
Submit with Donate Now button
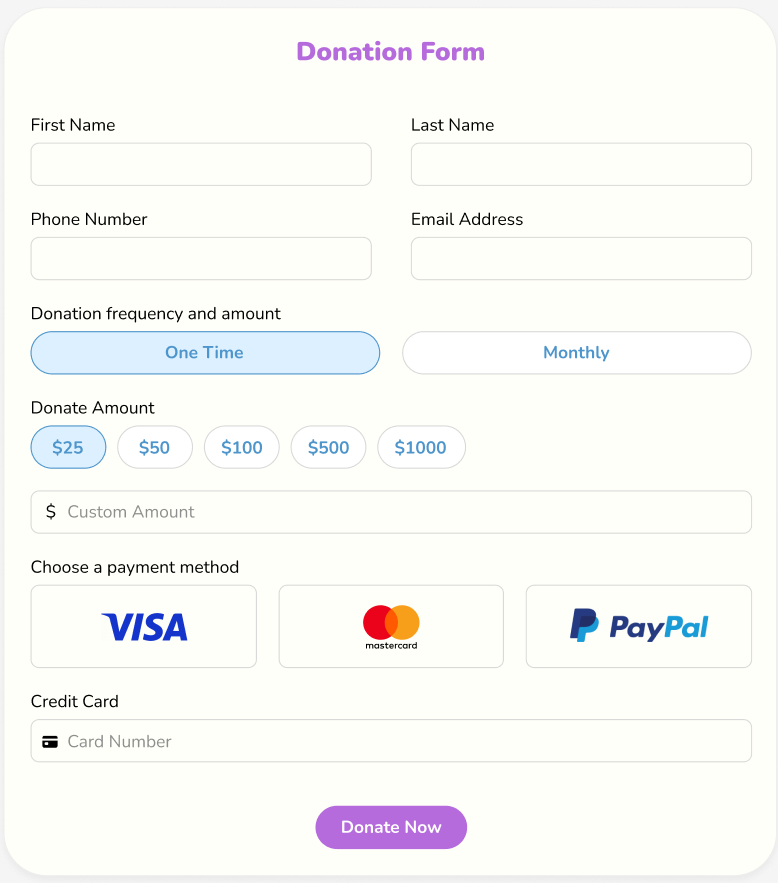coord(391,827)
